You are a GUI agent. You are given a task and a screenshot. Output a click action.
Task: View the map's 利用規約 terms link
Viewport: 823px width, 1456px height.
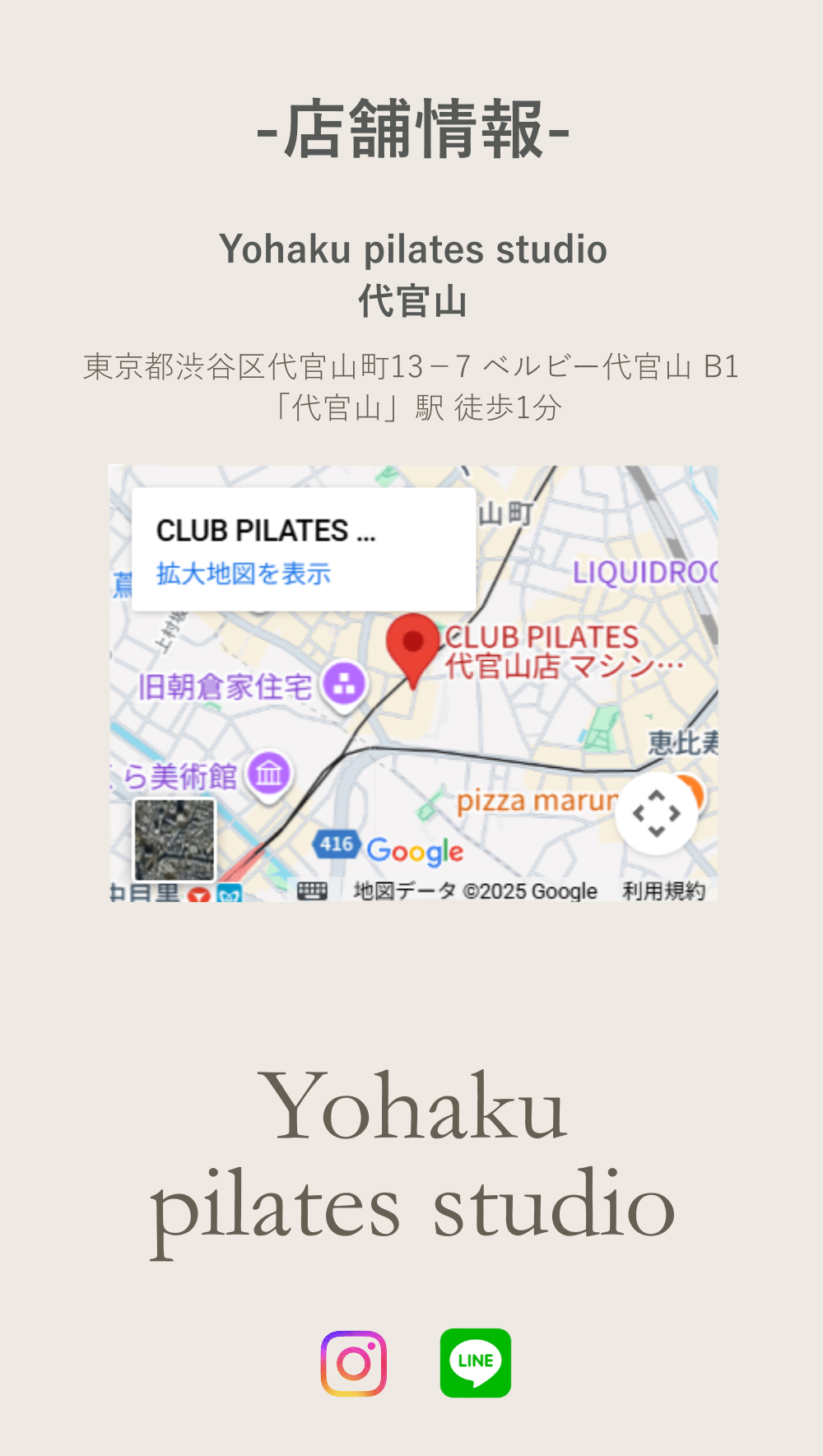click(x=663, y=891)
